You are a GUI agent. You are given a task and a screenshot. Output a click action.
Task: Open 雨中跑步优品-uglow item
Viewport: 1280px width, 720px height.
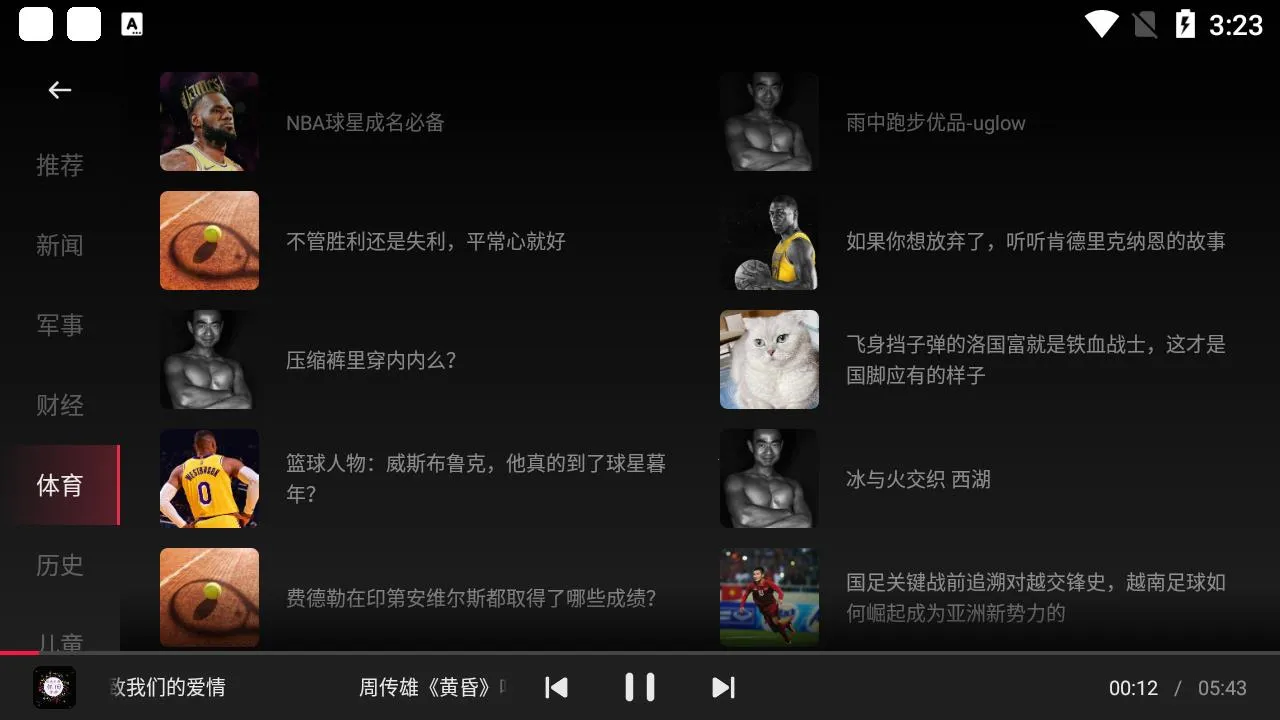tap(935, 122)
